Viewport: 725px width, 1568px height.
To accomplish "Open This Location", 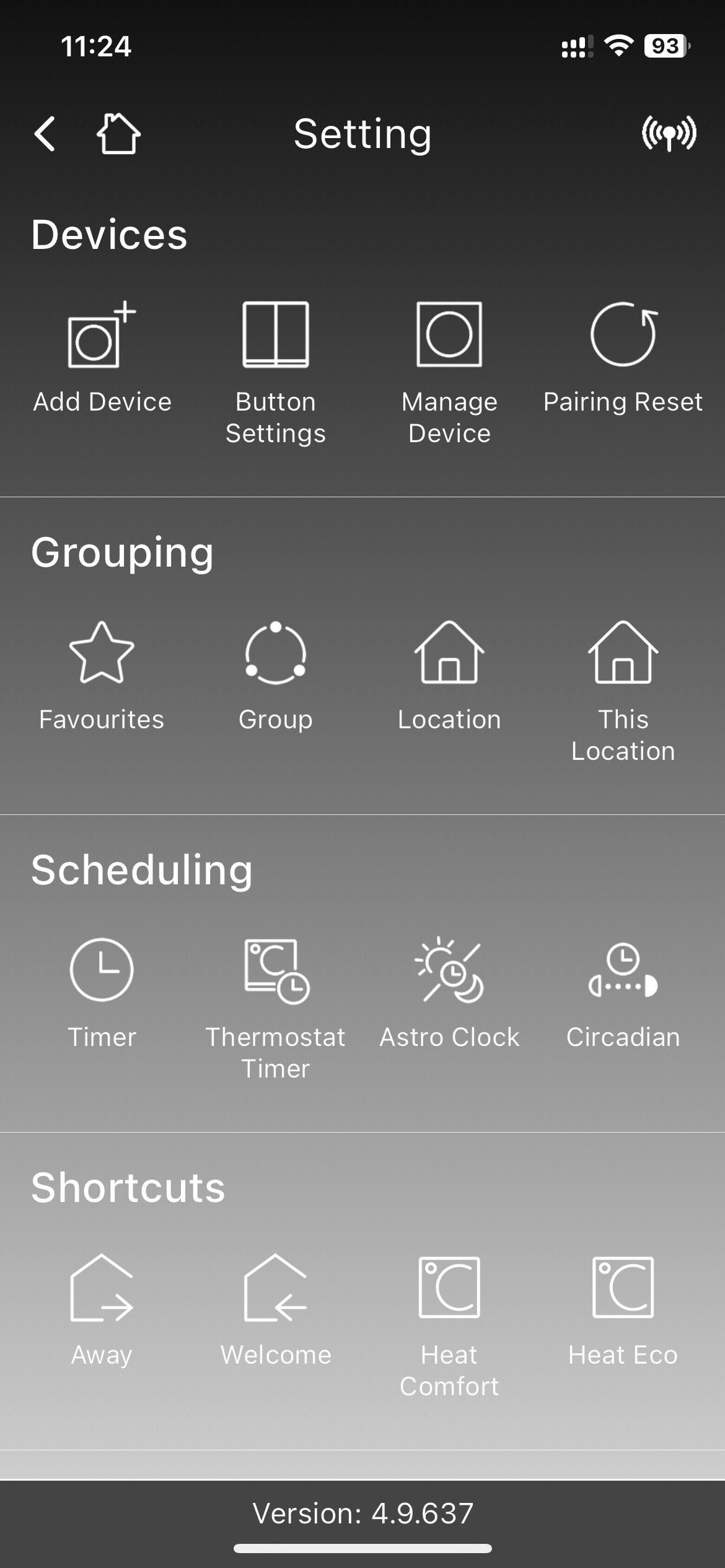I will (x=623, y=690).
